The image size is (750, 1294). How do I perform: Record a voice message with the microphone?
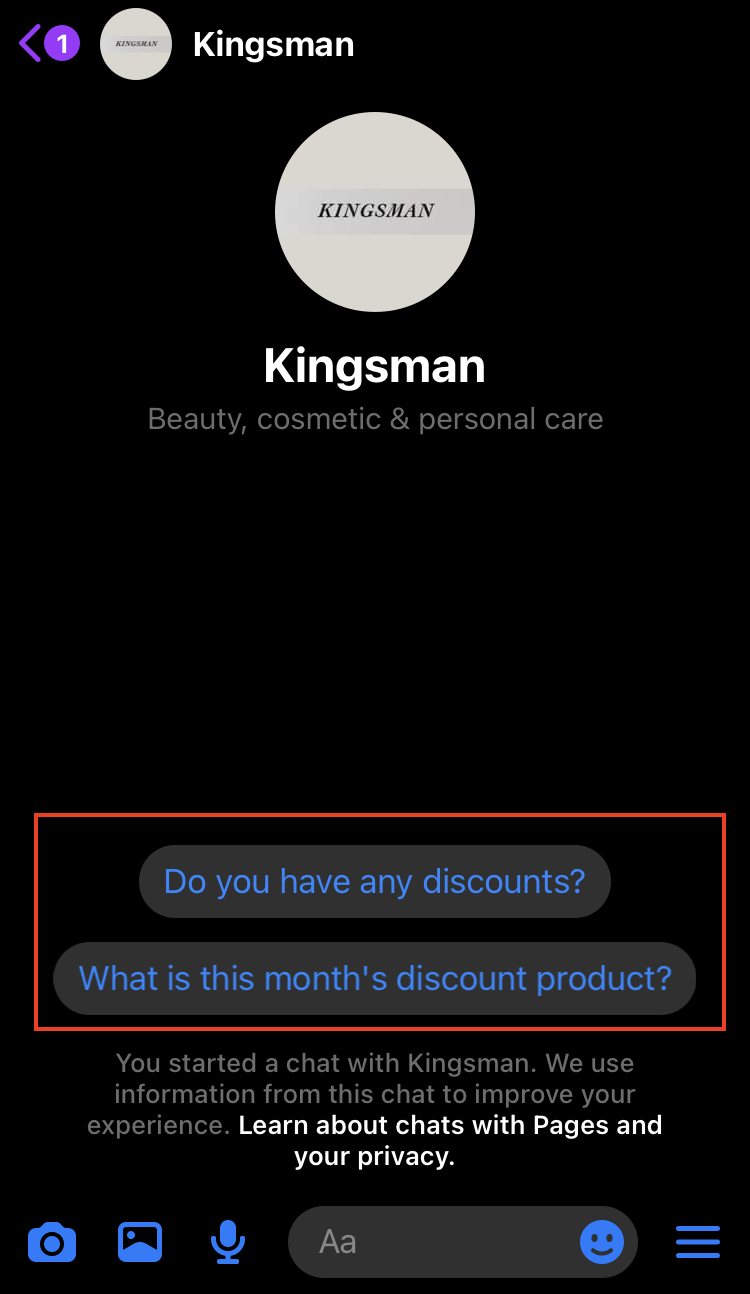pyautogui.click(x=228, y=1242)
